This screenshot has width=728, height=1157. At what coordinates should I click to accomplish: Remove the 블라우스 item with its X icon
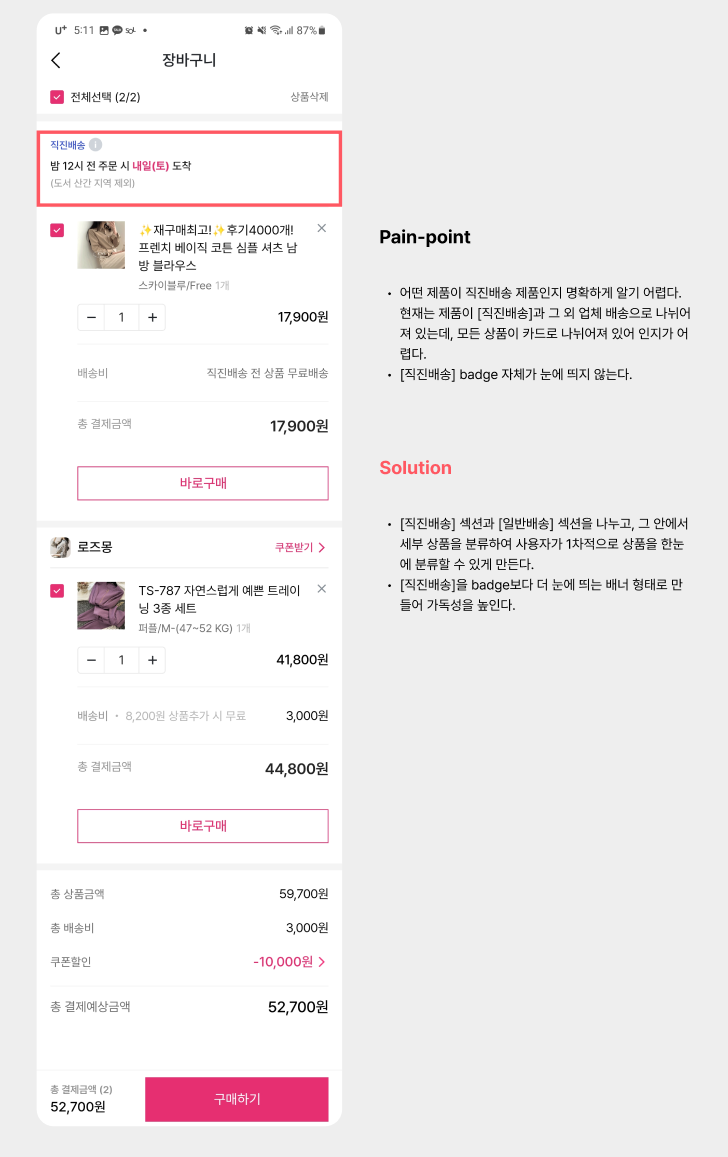coord(321,228)
